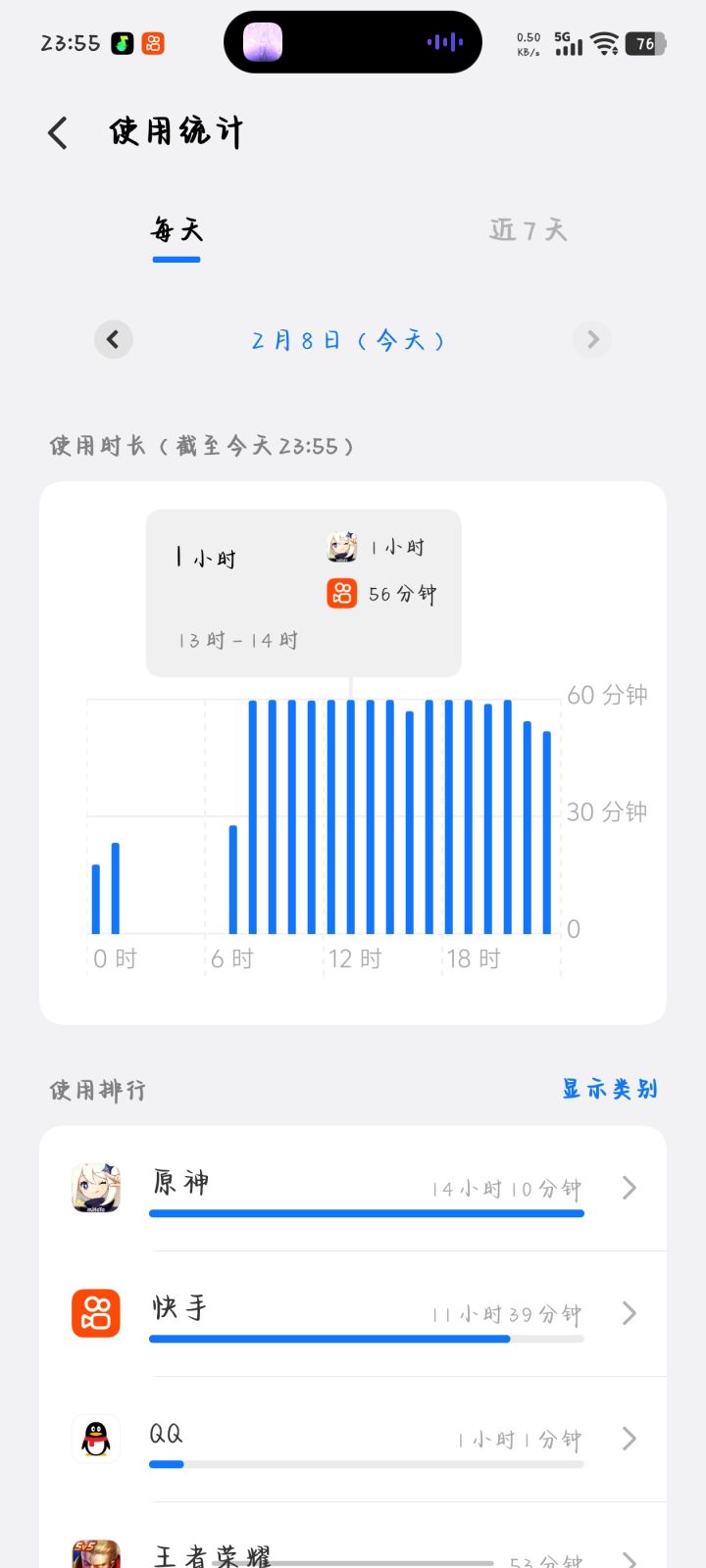The width and height of the screenshot is (706, 1568).
Task: Switch to the 近7天 tab
Action: (x=527, y=228)
